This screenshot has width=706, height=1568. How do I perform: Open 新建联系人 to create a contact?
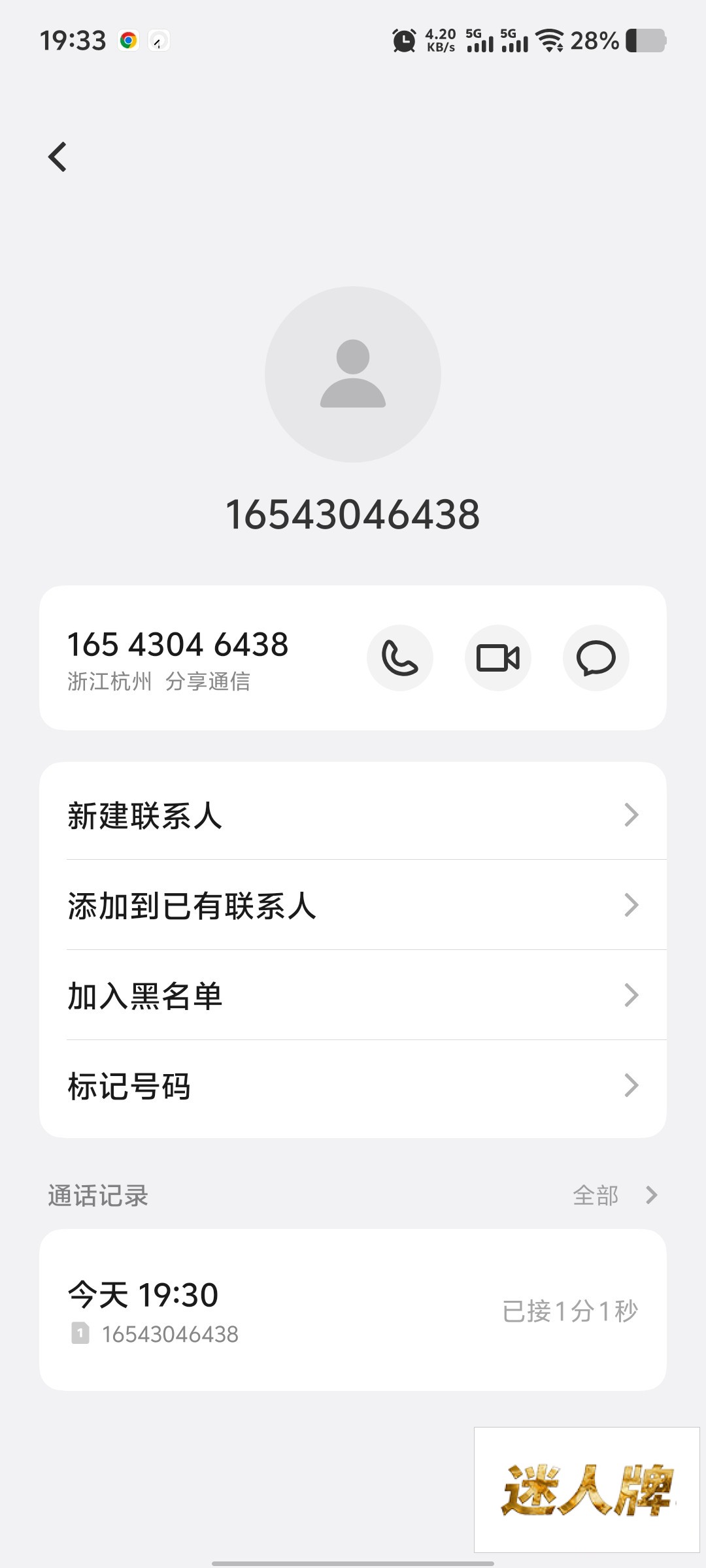[x=353, y=815]
